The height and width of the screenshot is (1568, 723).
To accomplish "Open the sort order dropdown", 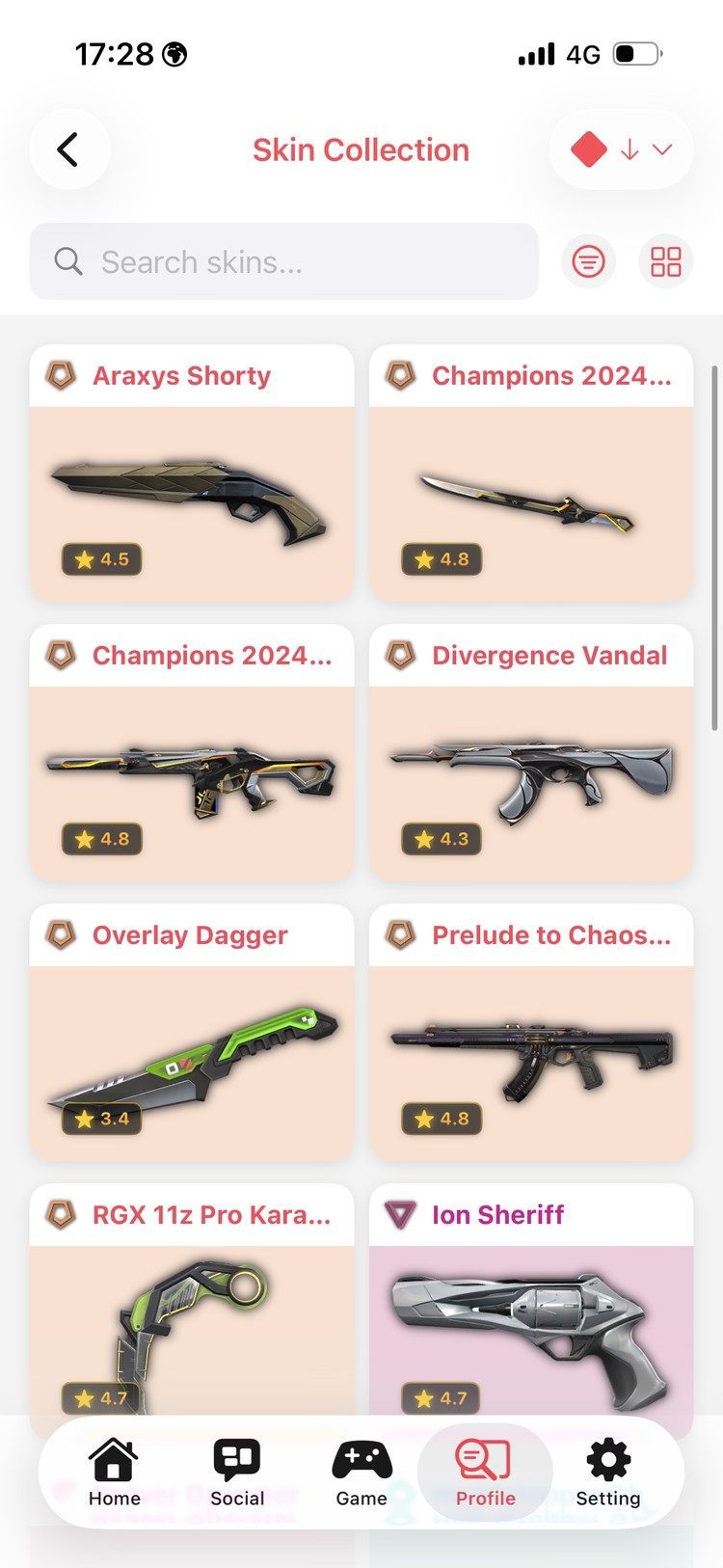I will 621,149.
